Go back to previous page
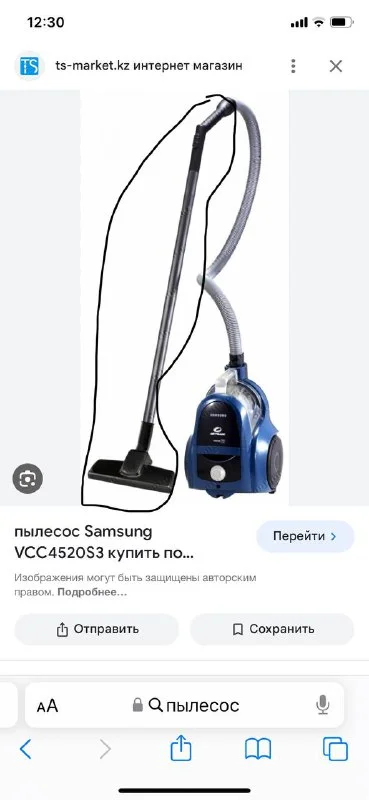Image resolution: width=369 pixels, height=800 pixels. tap(26, 749)
